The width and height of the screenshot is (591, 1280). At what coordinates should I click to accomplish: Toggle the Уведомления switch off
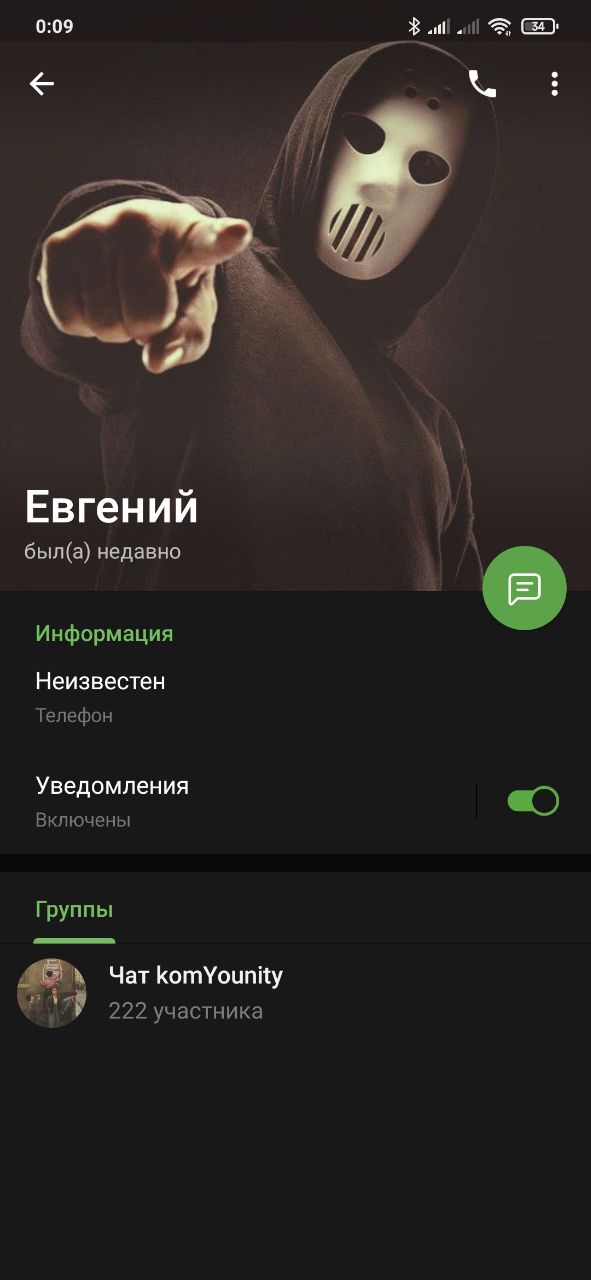(533, 801)
